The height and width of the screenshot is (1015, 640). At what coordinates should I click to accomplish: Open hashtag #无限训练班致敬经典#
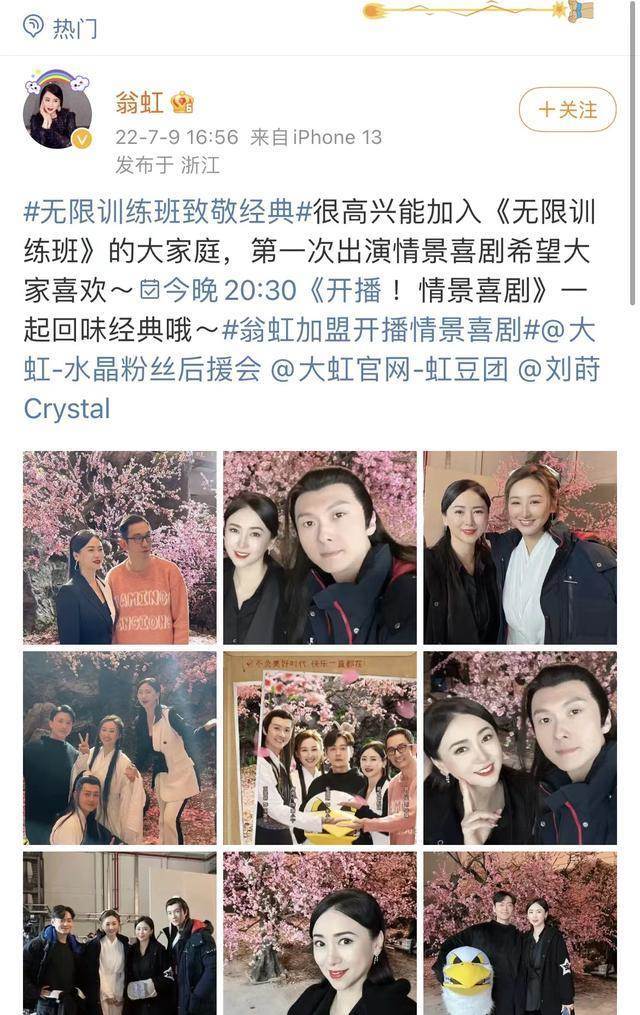159,212
